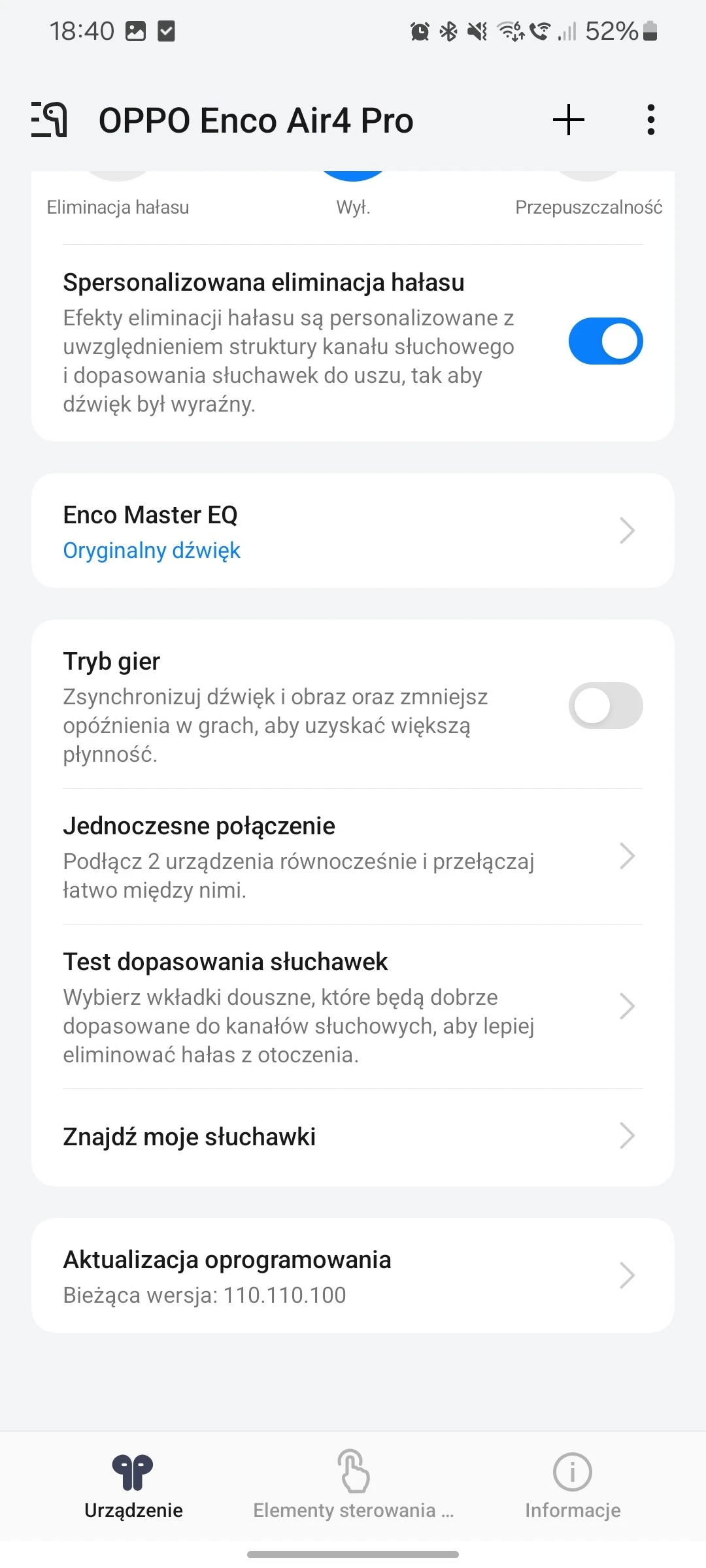Start Test dopasowania słuchawek
706x1568 pixels.
pos(353,1006)
